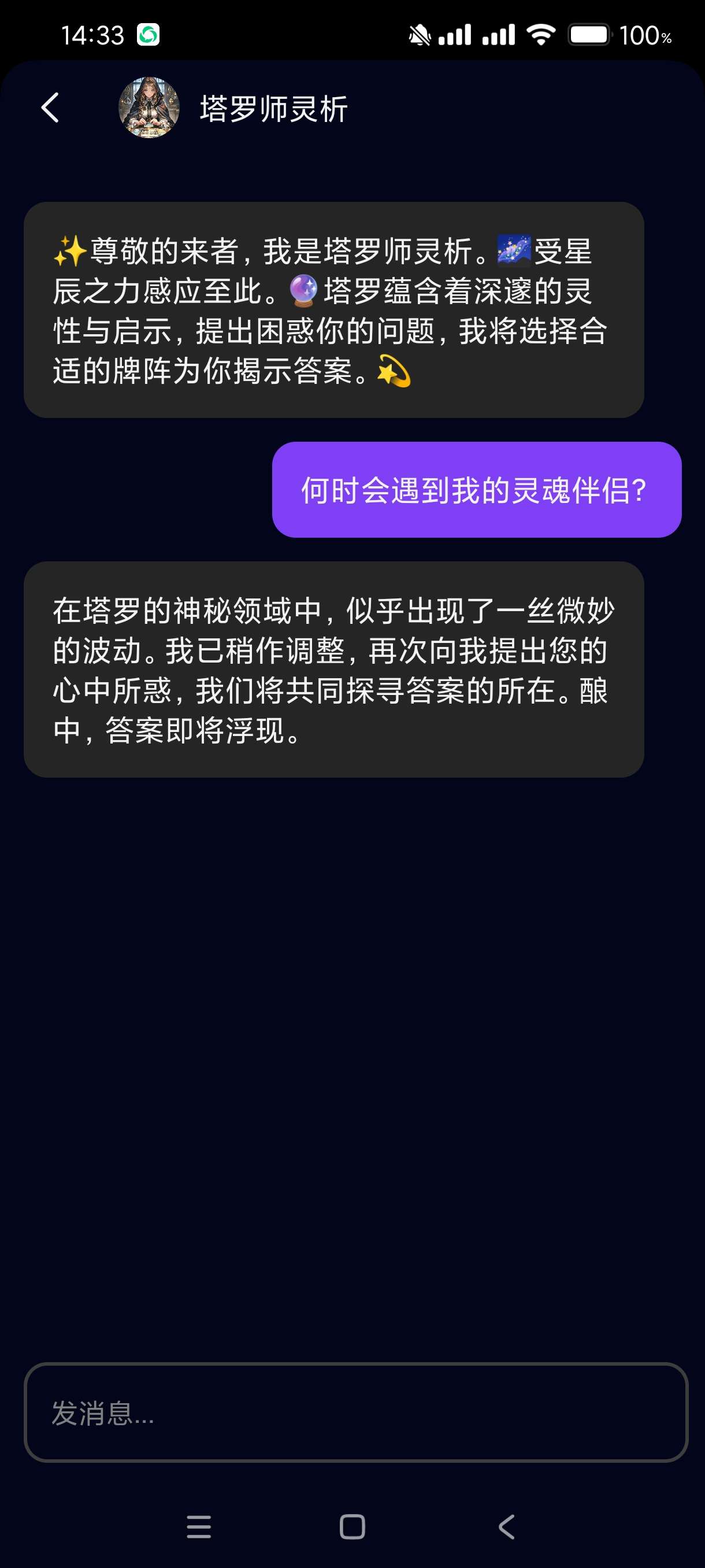Tap the battery indicator in the status bar
Screen dimensions: 705x1568
click(x=588, y=35)
